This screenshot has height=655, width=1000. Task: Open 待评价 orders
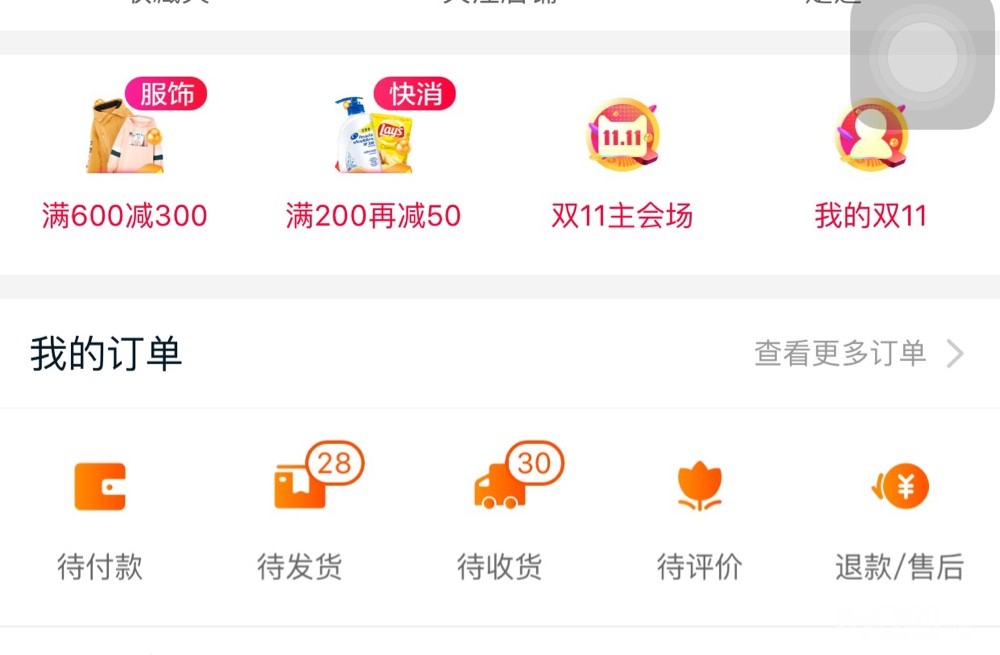coord(700,515)
